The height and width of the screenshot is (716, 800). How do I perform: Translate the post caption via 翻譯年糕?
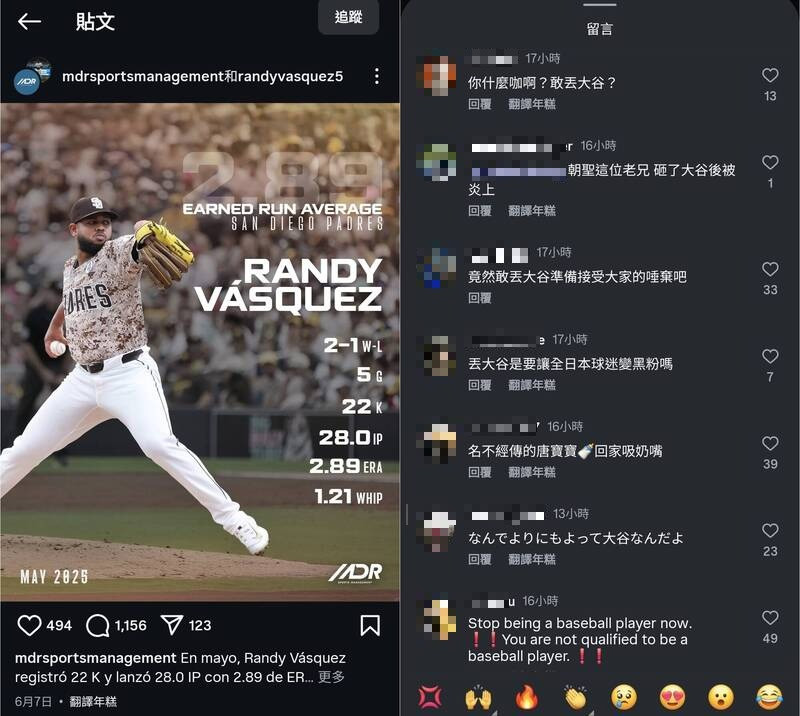(93, 702)
